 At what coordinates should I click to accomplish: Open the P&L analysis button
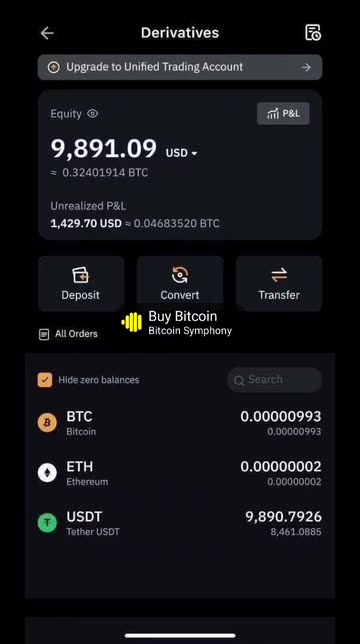click(x=283, y=113)
